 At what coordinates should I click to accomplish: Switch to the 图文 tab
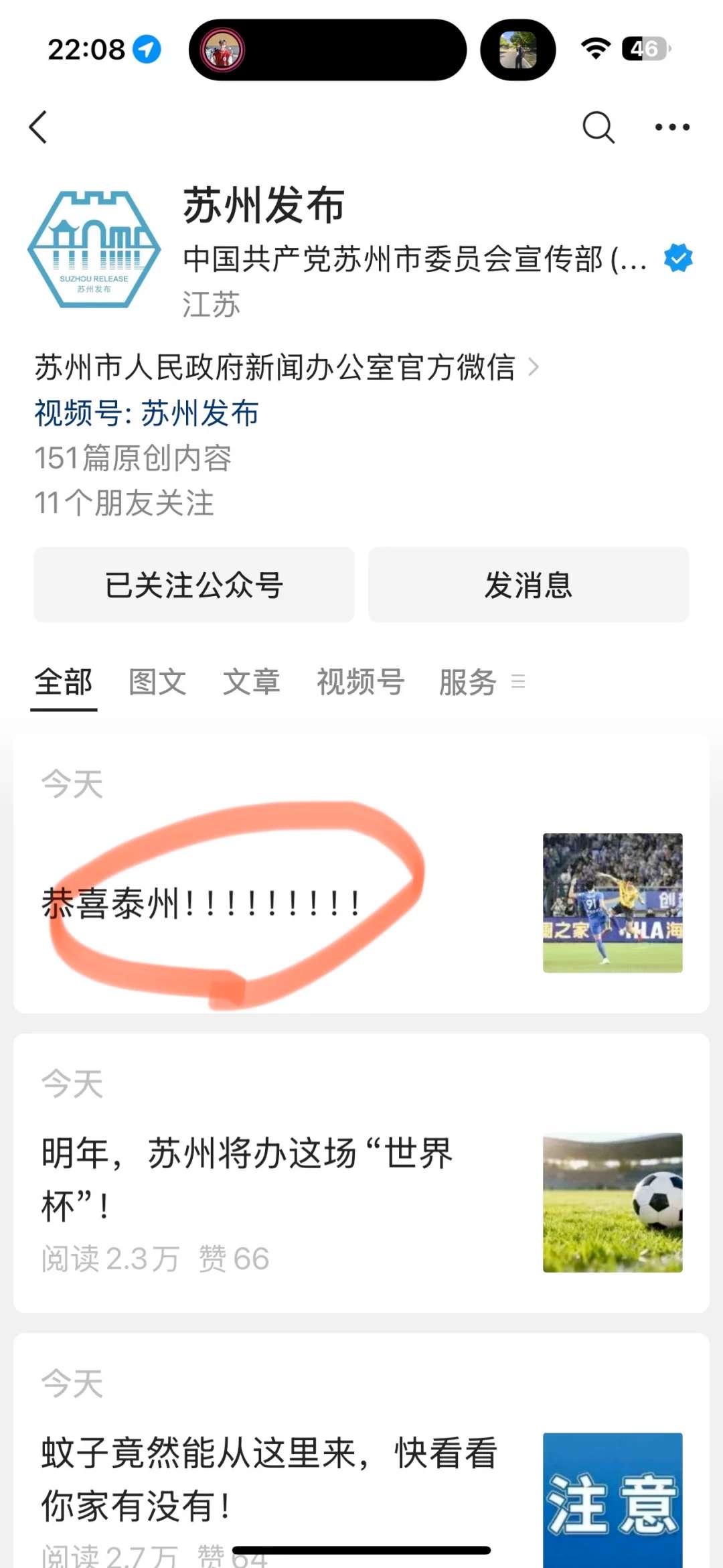(x=157, y=682)
